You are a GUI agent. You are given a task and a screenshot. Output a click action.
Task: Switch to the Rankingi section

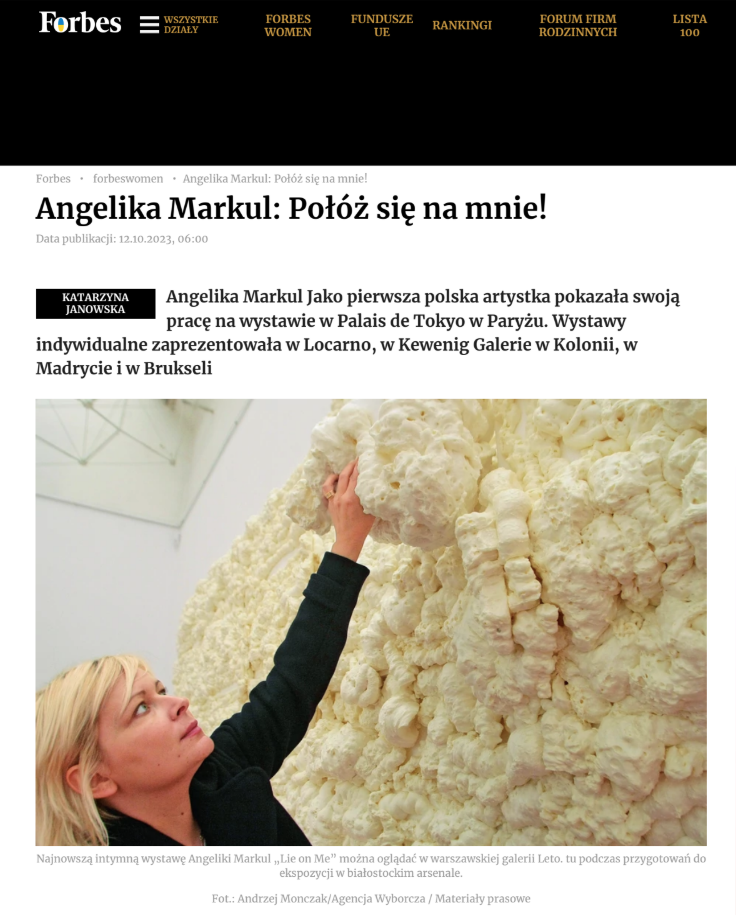click(x=462, y=26)
